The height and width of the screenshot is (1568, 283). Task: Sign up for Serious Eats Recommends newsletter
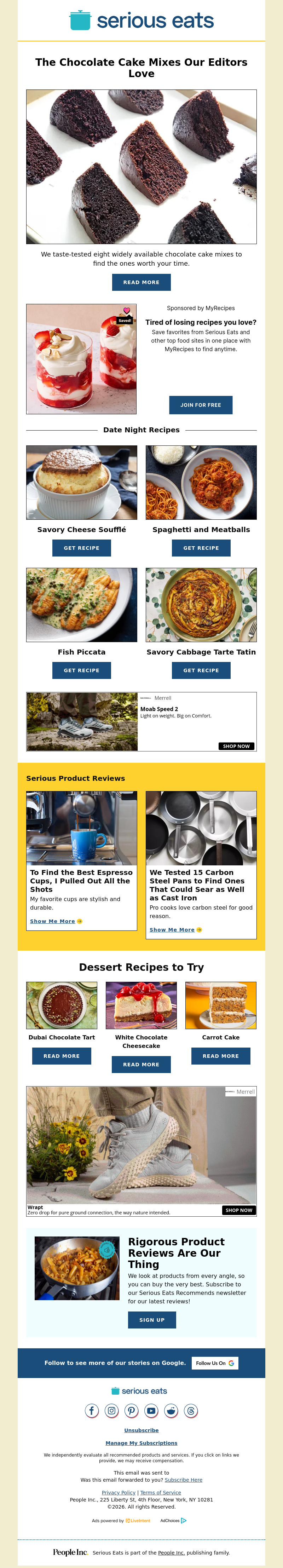[x=151, y=1320]
